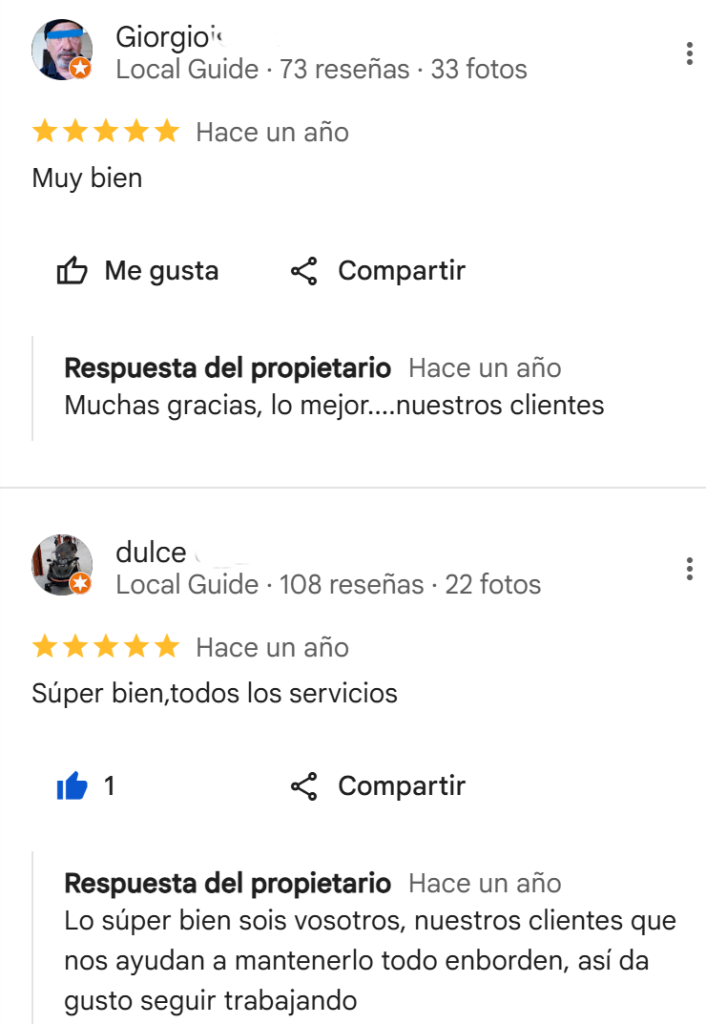Open Giorgio's reviewer profile

pyautogui.click(x=63, y=52)
